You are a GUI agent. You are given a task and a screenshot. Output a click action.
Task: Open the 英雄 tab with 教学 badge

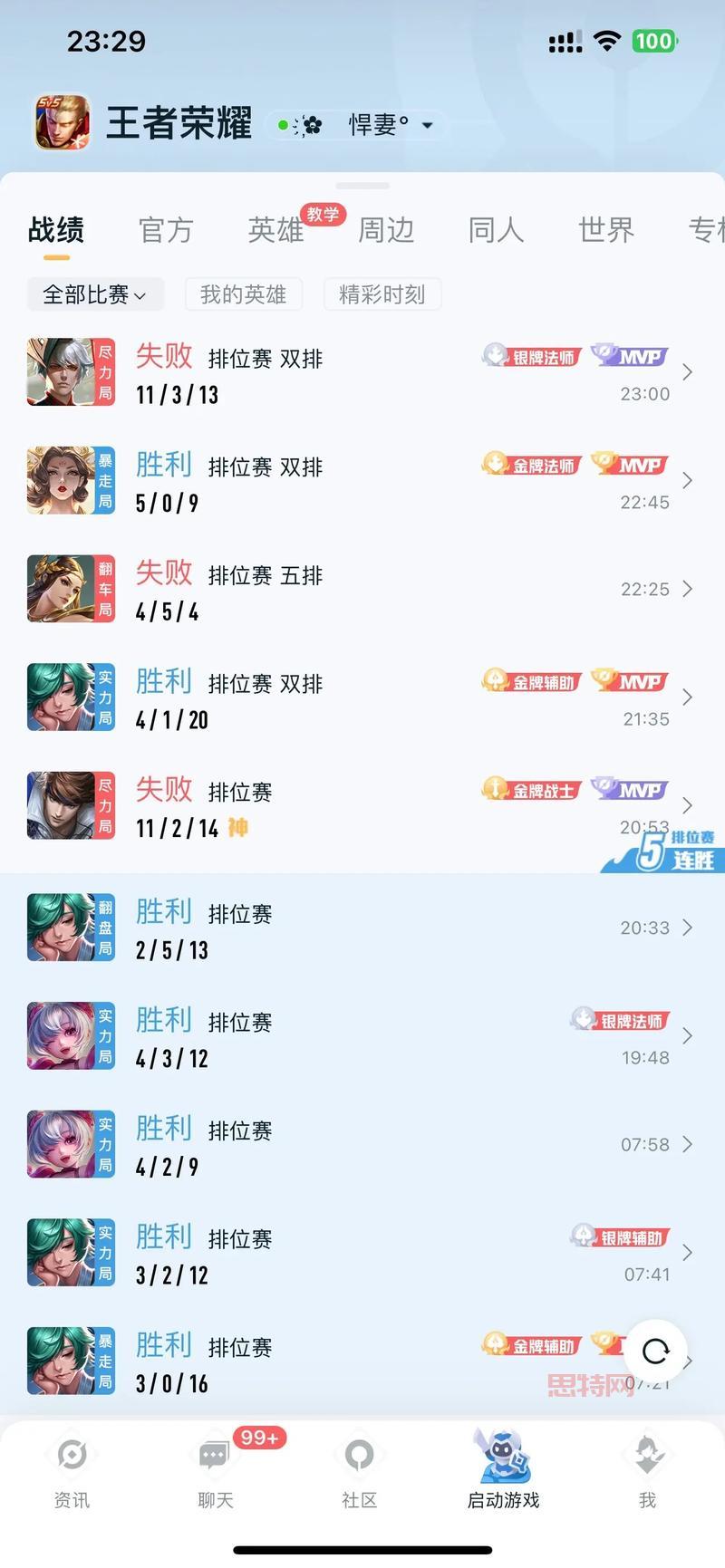[275, 231]
